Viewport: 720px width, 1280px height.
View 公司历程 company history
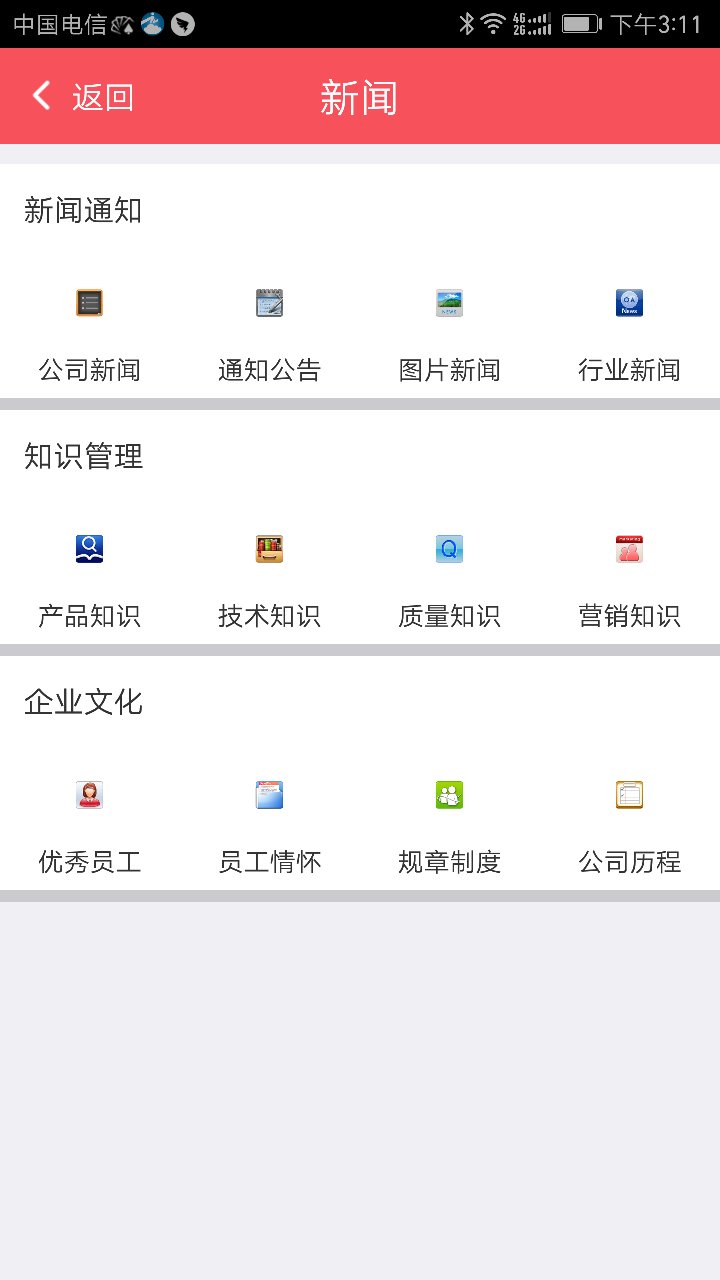coord(630,825)
